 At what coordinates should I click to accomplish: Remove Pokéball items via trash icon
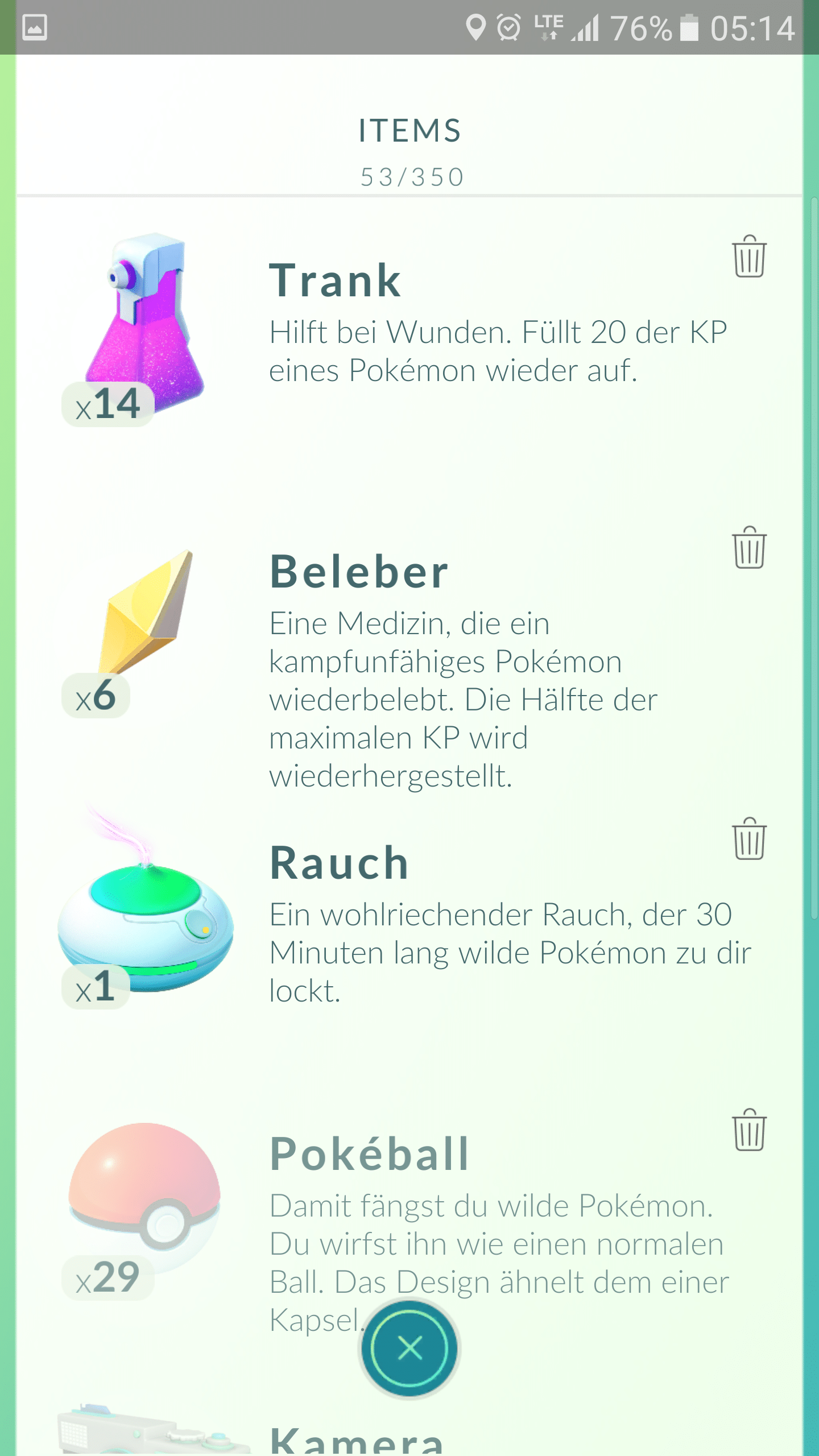click(x=749, y=1130)
